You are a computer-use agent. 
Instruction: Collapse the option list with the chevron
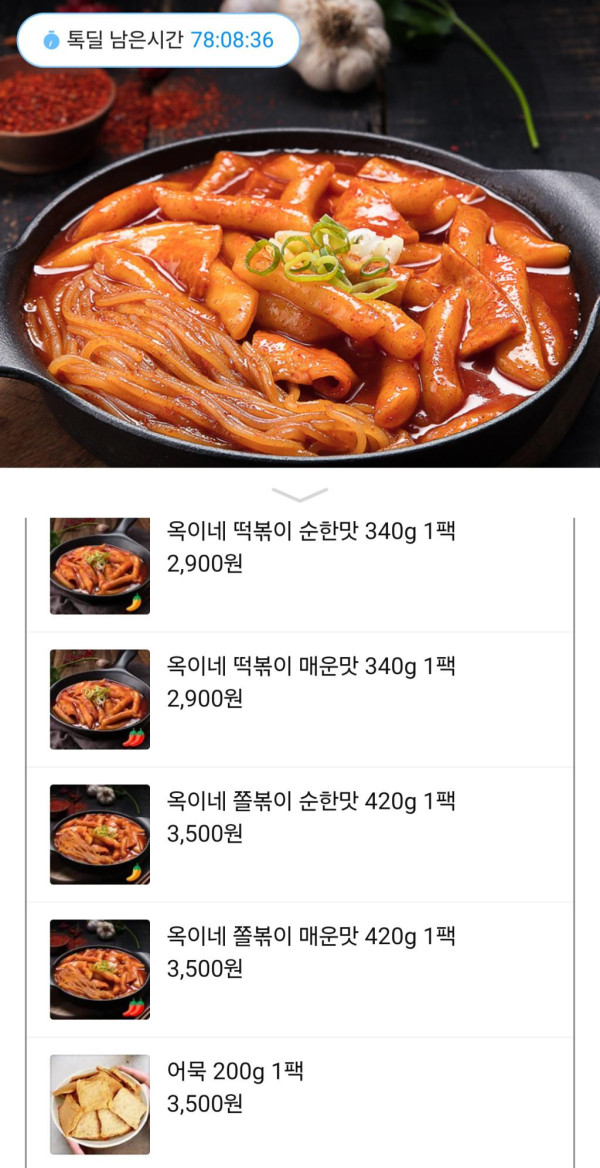tap(300, 494)
